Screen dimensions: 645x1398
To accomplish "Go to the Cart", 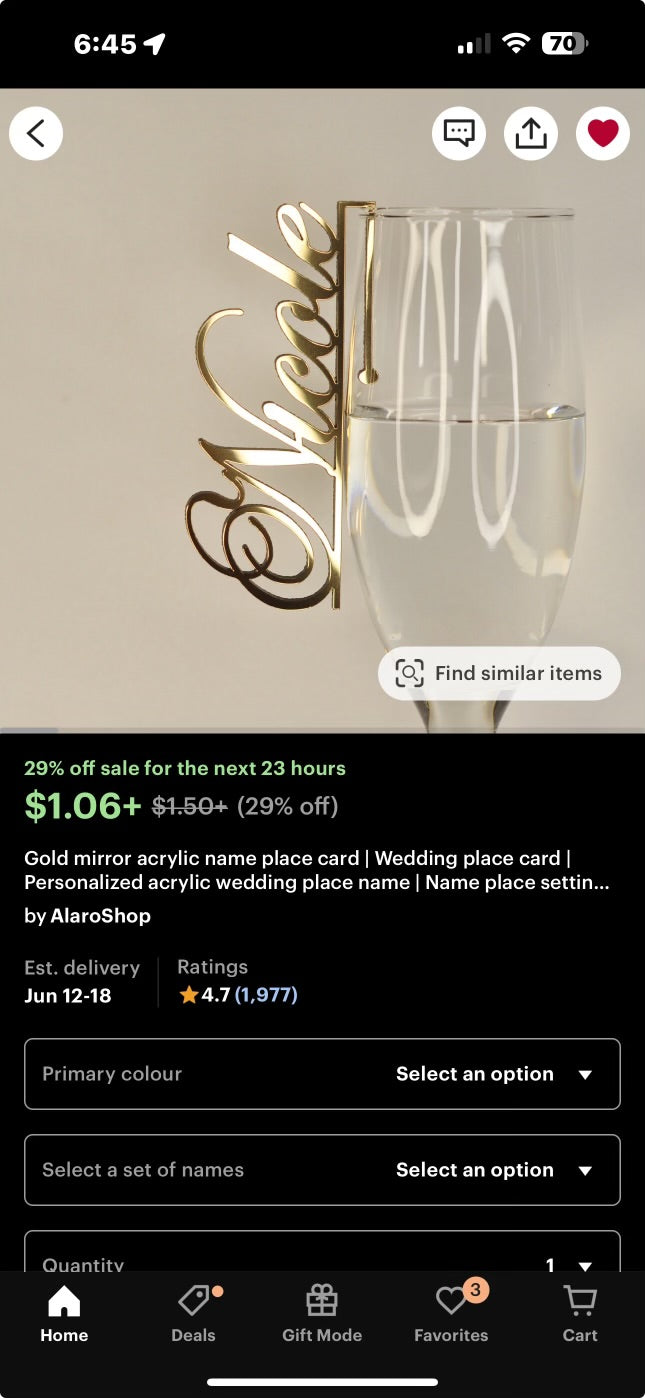I will pos(580,1314).
